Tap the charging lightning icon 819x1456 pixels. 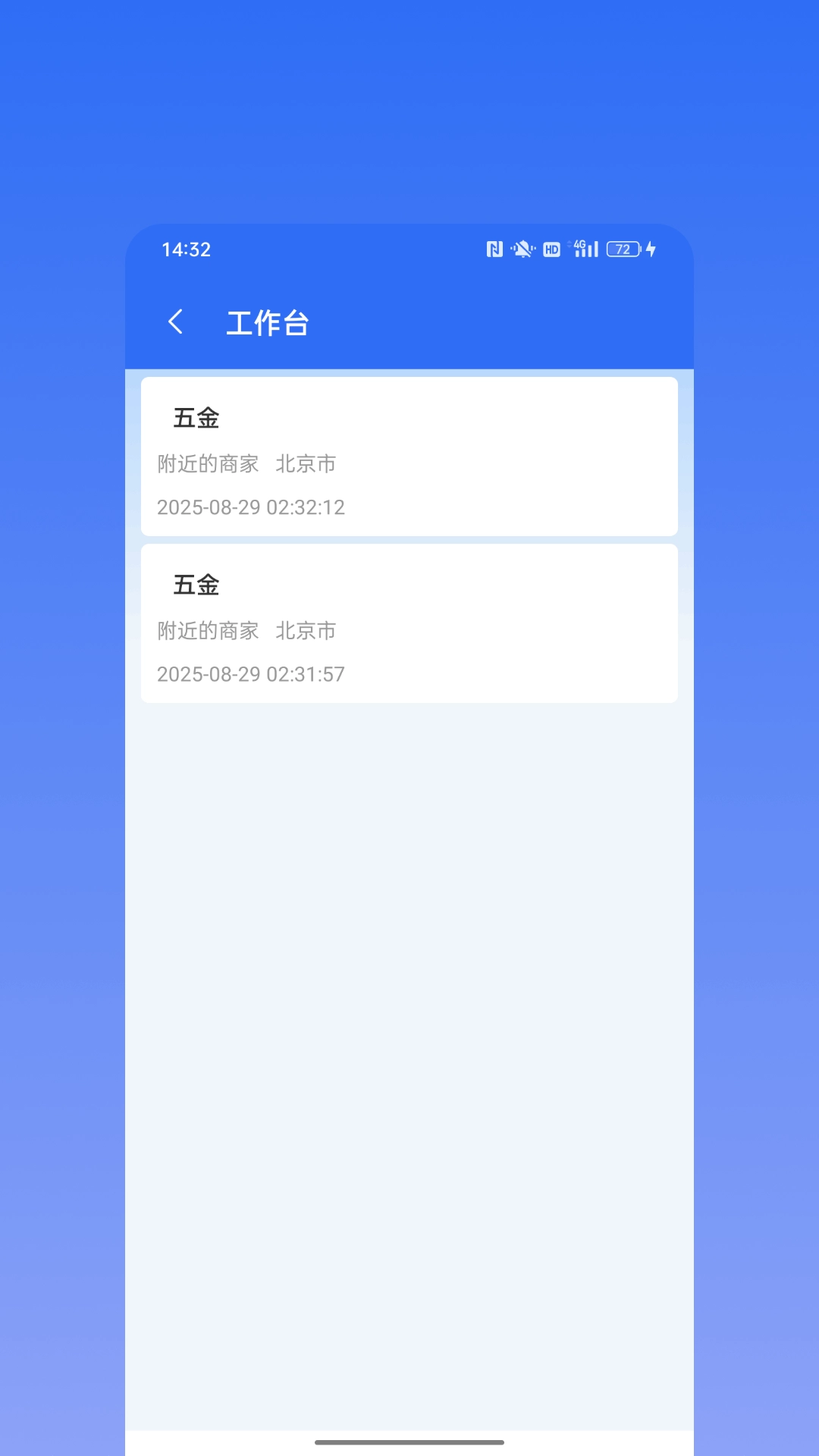point(651,249)
